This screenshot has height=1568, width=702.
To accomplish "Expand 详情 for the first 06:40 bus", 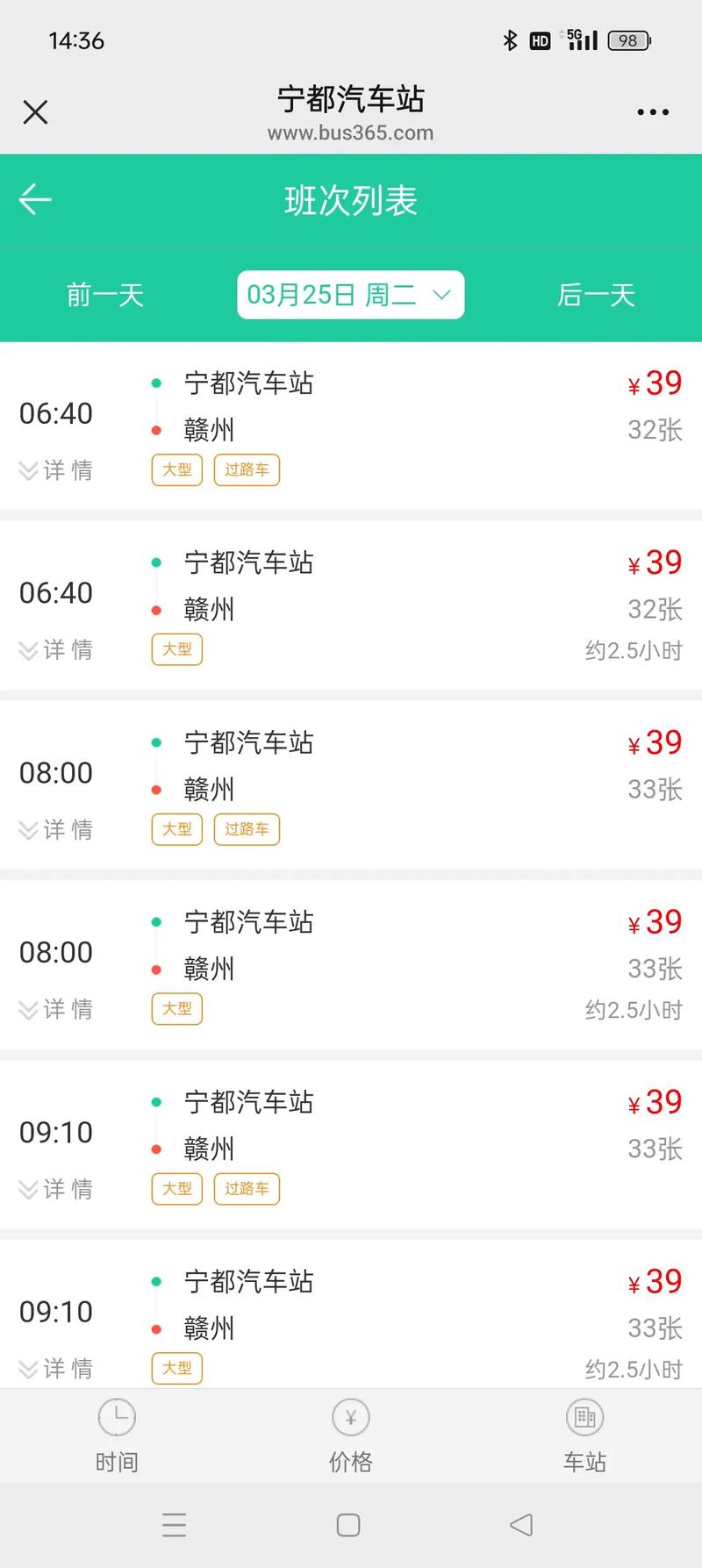I will pos(56,471).
